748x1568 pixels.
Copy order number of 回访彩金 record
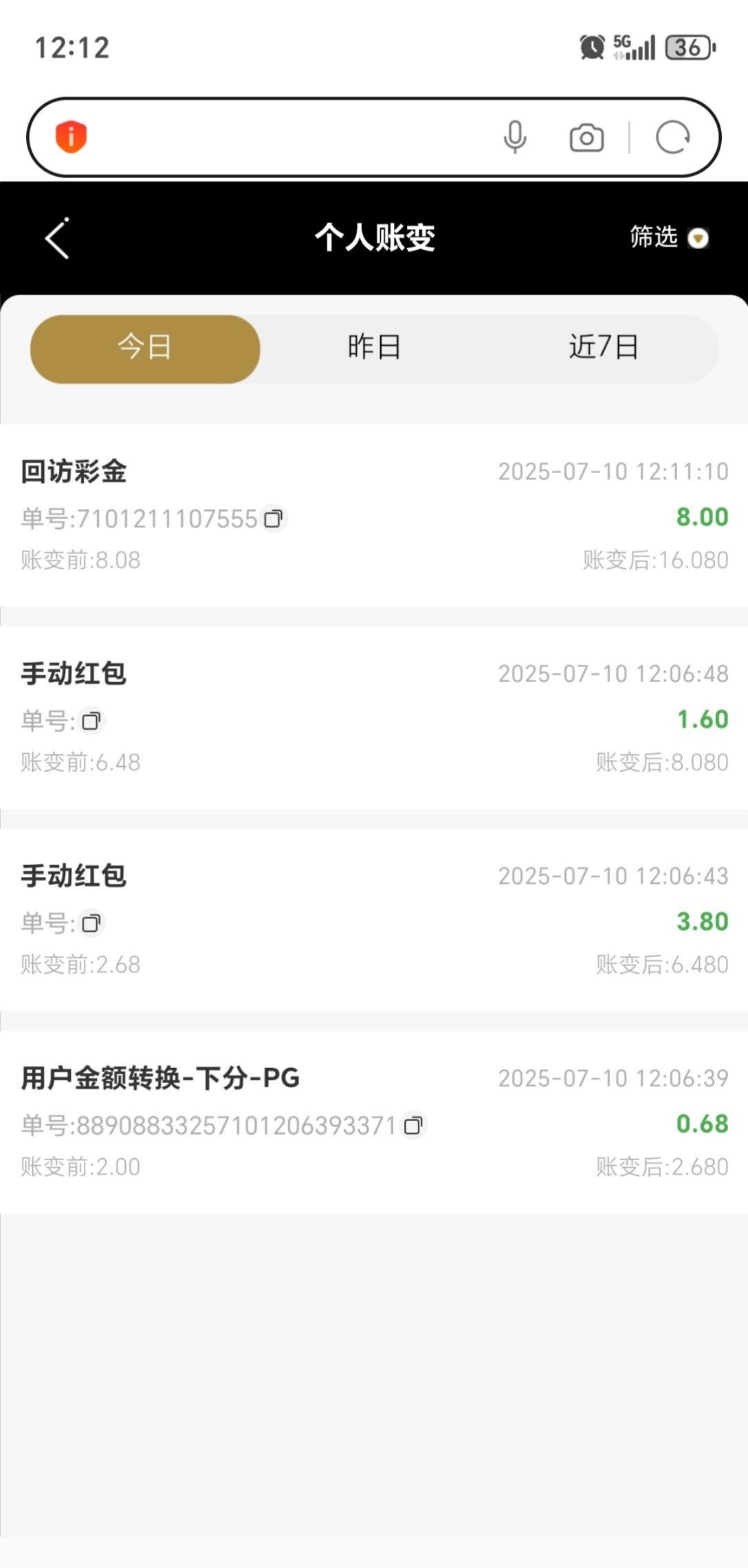coord(274,519)
